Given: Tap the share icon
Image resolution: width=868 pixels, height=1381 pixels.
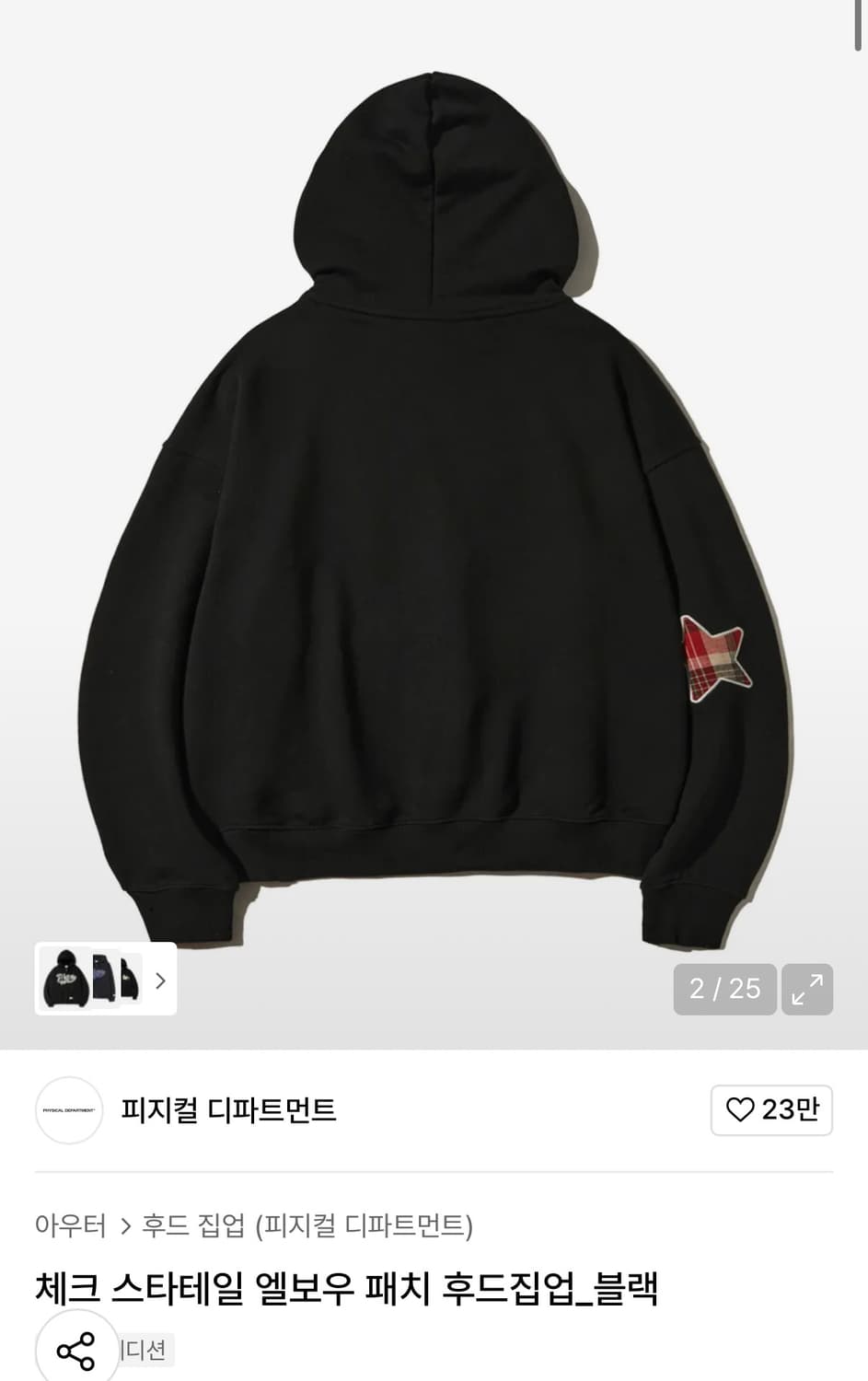Looking at the screenshot, I should (75, 1351).
